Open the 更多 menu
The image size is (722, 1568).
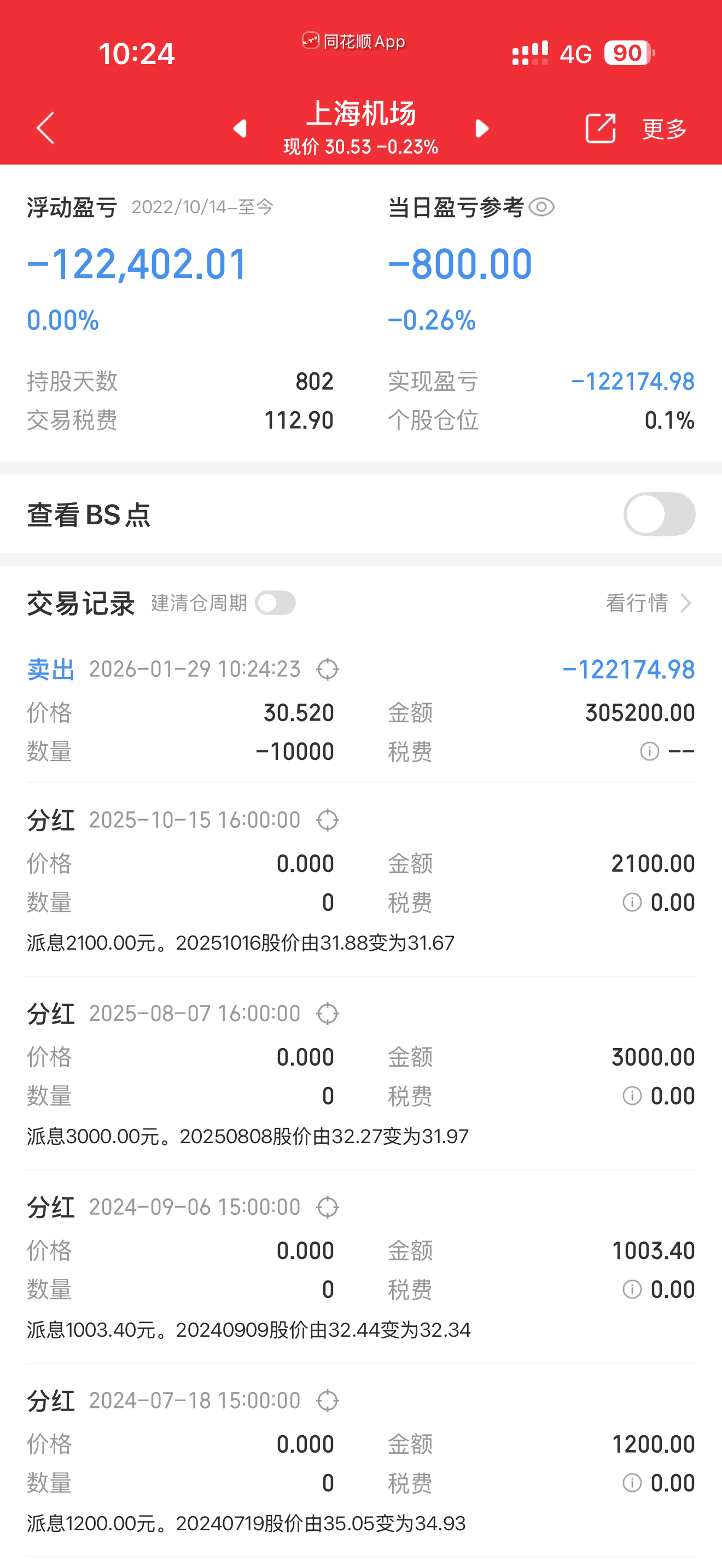(x=664, y=128)
